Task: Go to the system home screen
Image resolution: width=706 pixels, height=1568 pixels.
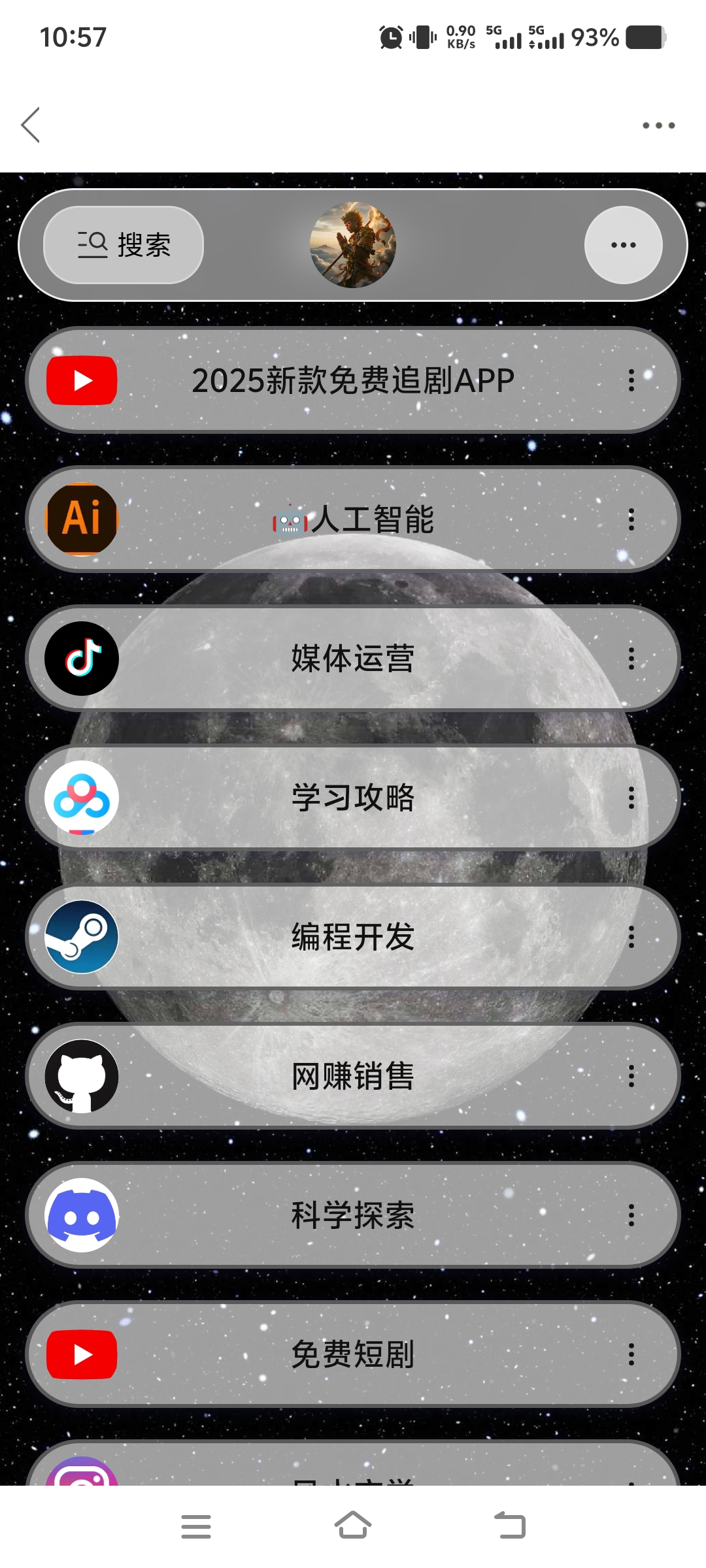Action: point(353,1526)
